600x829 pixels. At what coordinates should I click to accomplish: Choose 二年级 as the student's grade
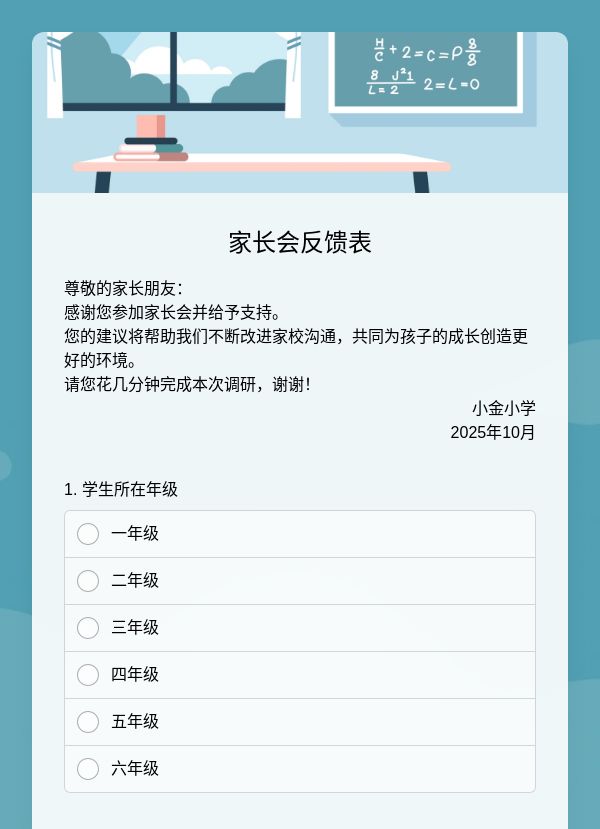coord(300,581)
